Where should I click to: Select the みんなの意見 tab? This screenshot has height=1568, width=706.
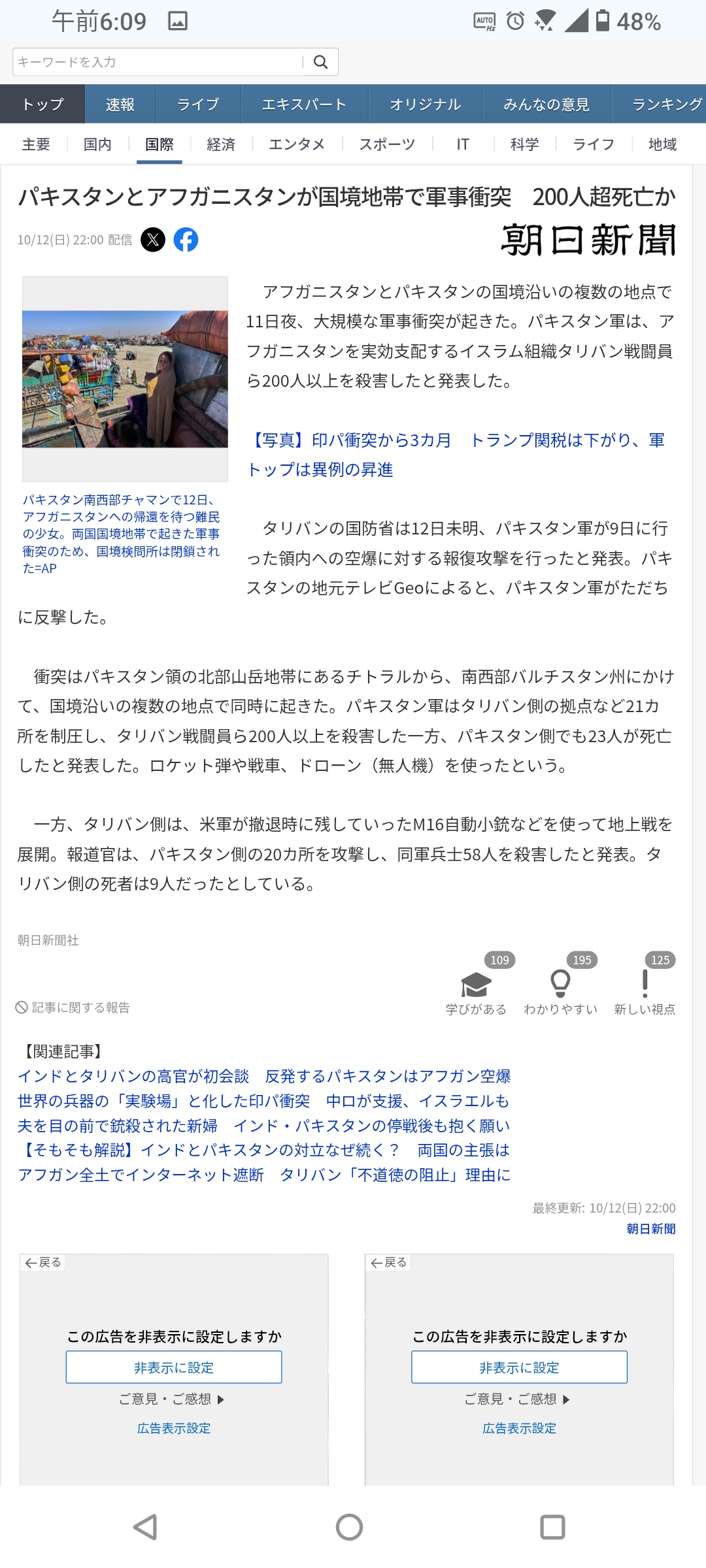(546, 105)
